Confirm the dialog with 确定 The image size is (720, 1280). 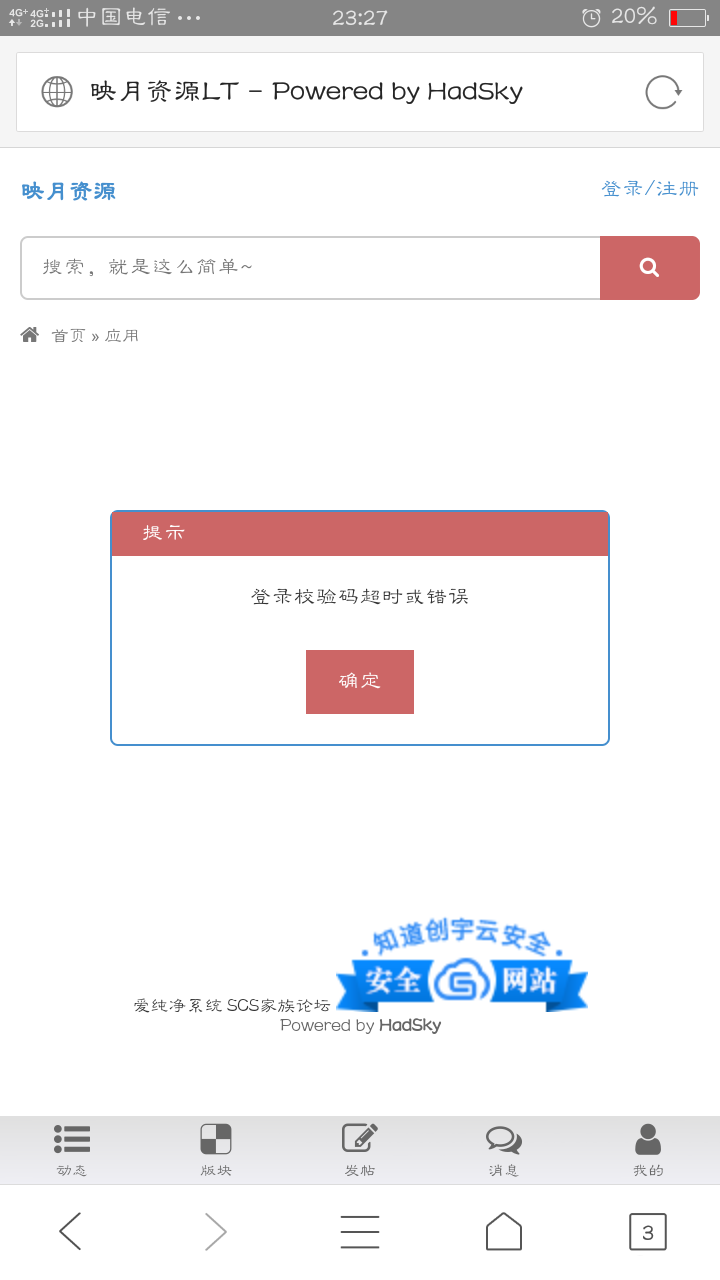[359, 681]
